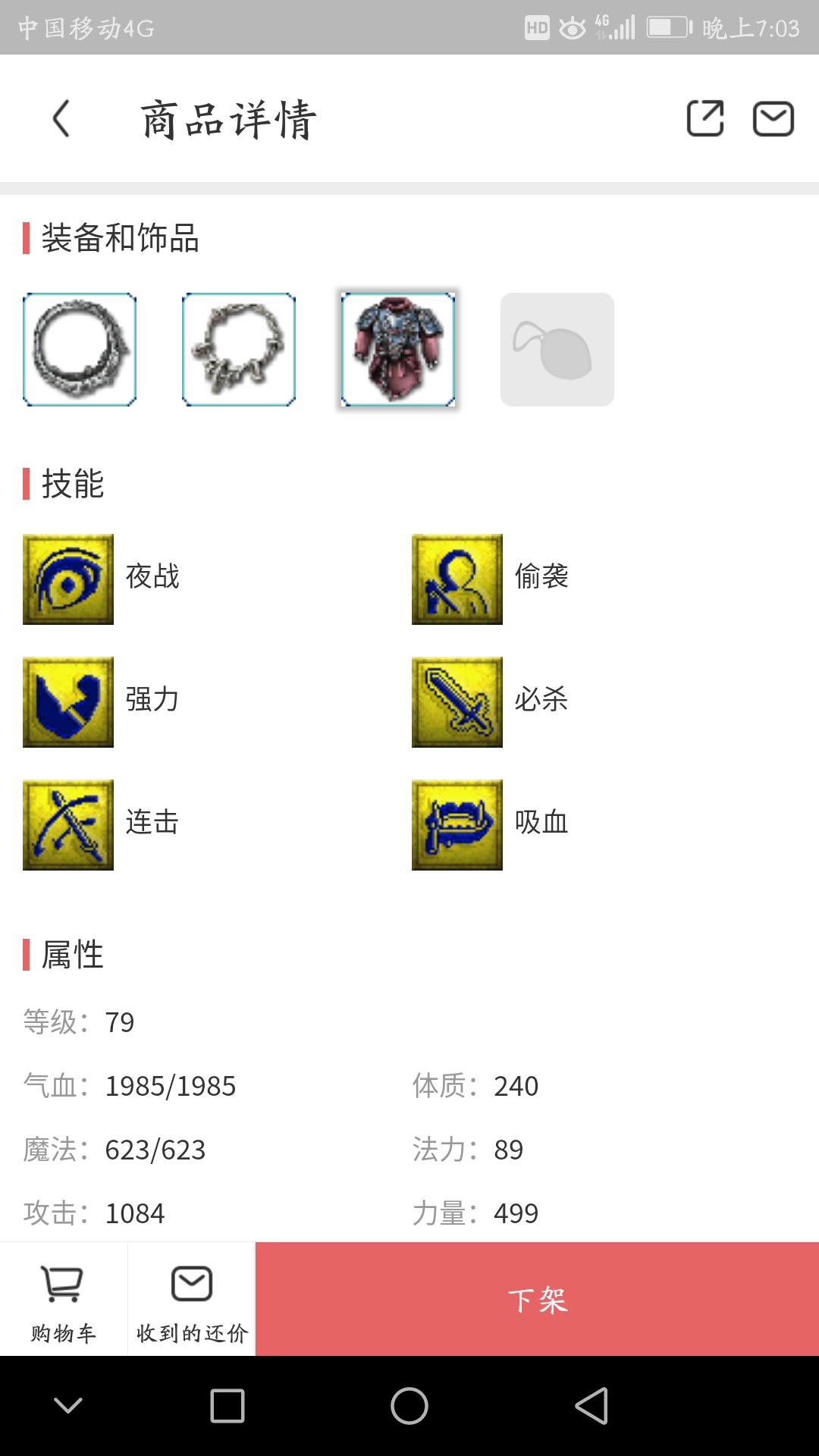Image resolution: width=819 pixels, height=1456 pixels.
Task: Open the 吸血 skill icon
Action: click(457, 825)
